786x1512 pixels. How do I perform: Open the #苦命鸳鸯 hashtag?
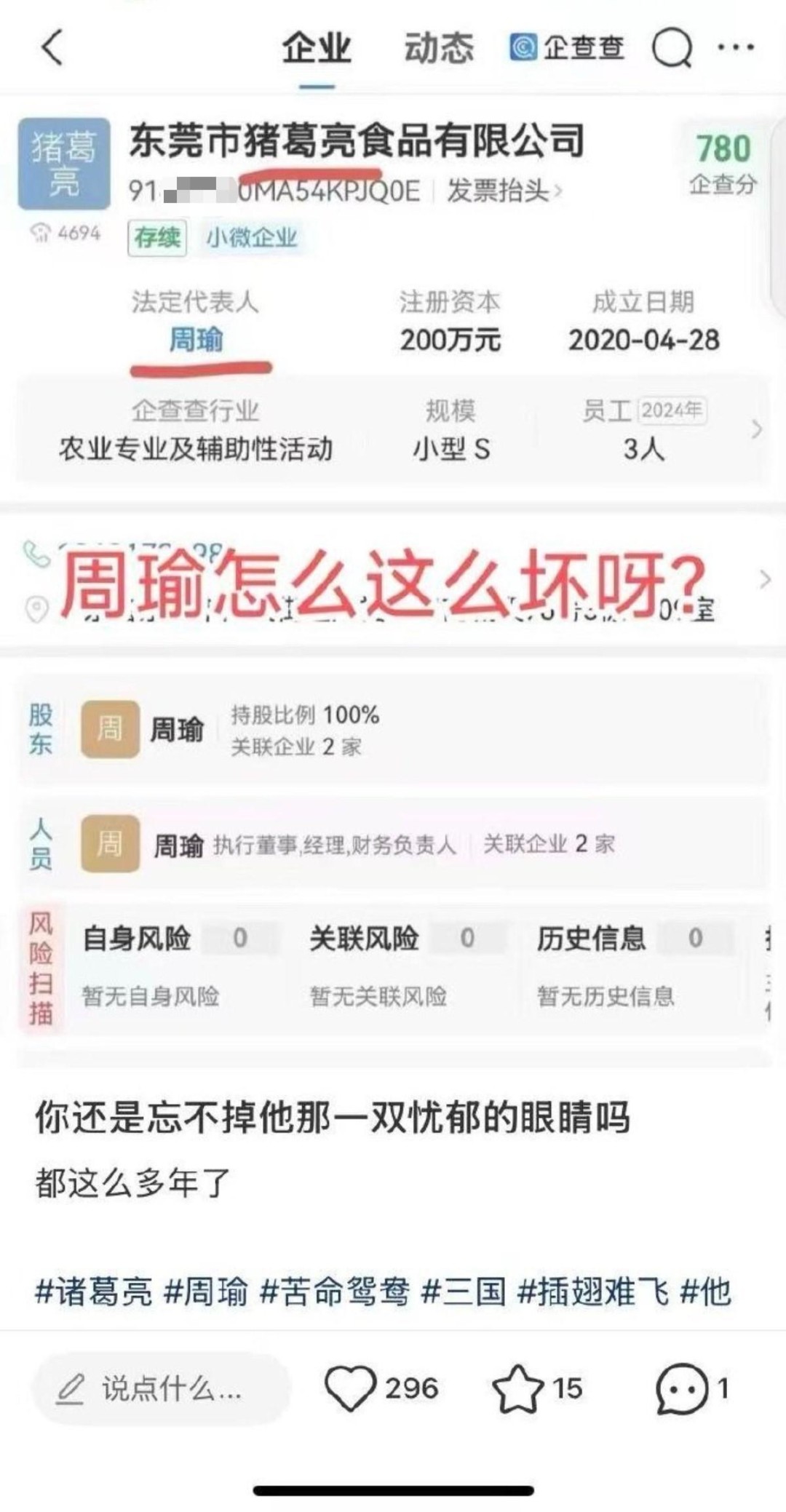pyautogui.click(x=335, y=1292)
